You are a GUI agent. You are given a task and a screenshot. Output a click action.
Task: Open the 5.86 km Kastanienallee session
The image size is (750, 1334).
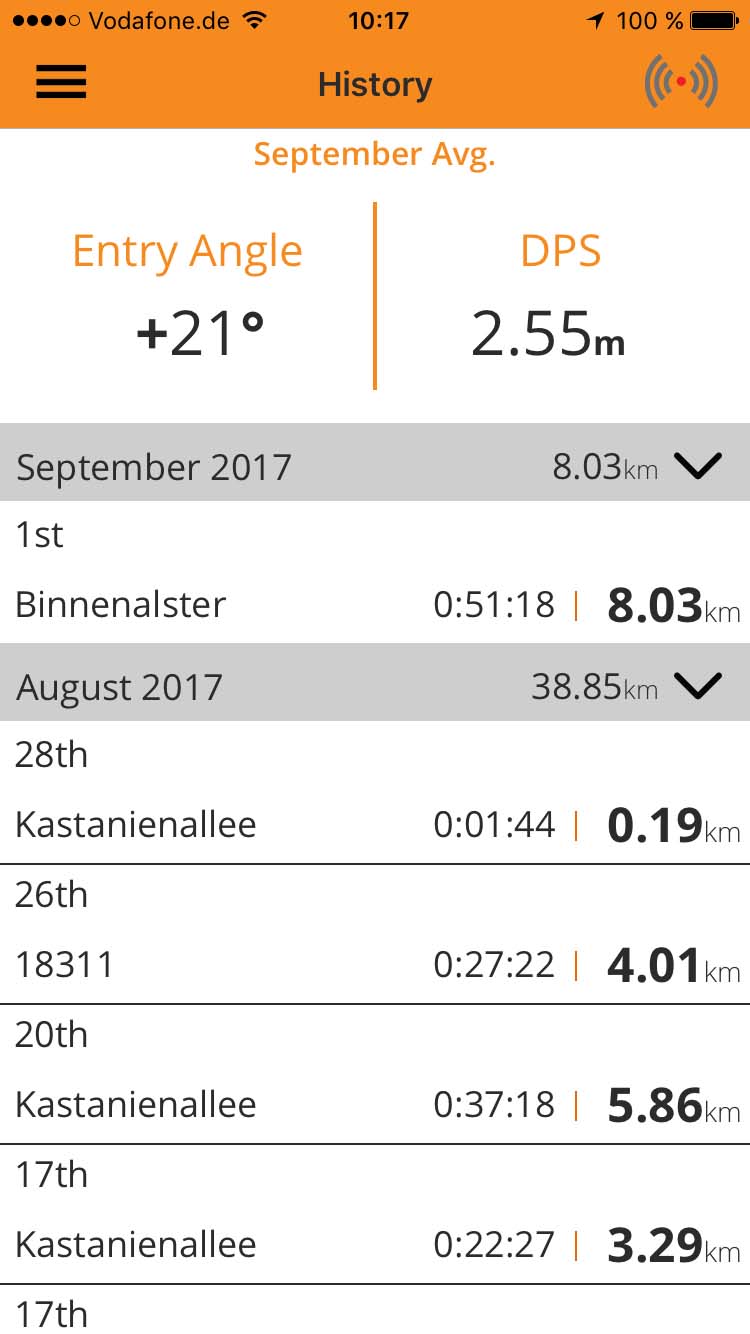[x=375, y=1074]
